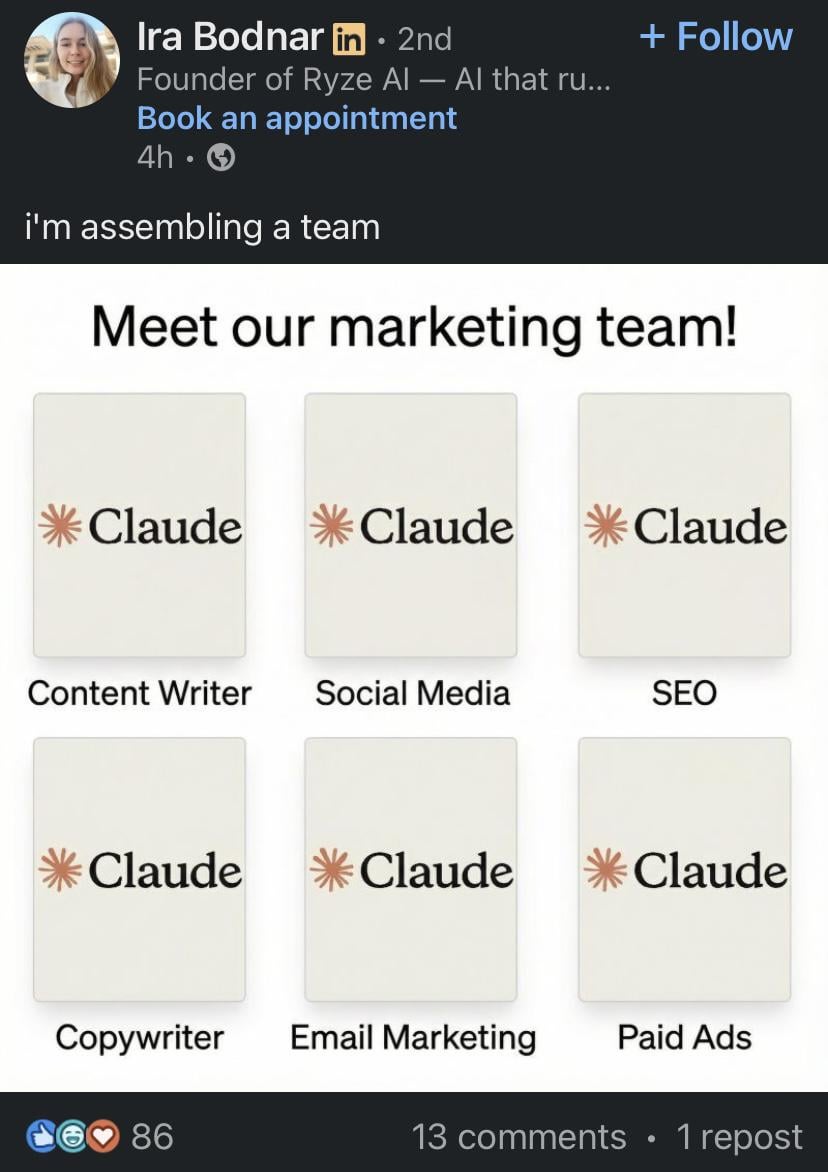Open the 13 comments
This screenshot has width=828, height=1172.
[x=519, y=1136]
